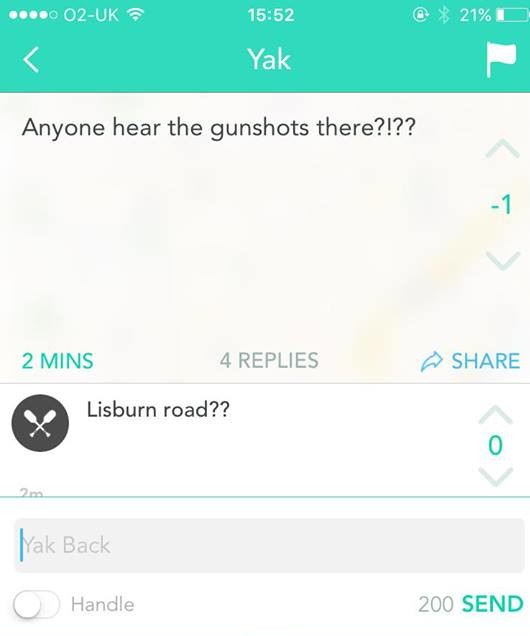Image resolution: width=530 pixels, height=636 pixels.
Task: Upvote the gunshots yak
Action: (502, 149)
